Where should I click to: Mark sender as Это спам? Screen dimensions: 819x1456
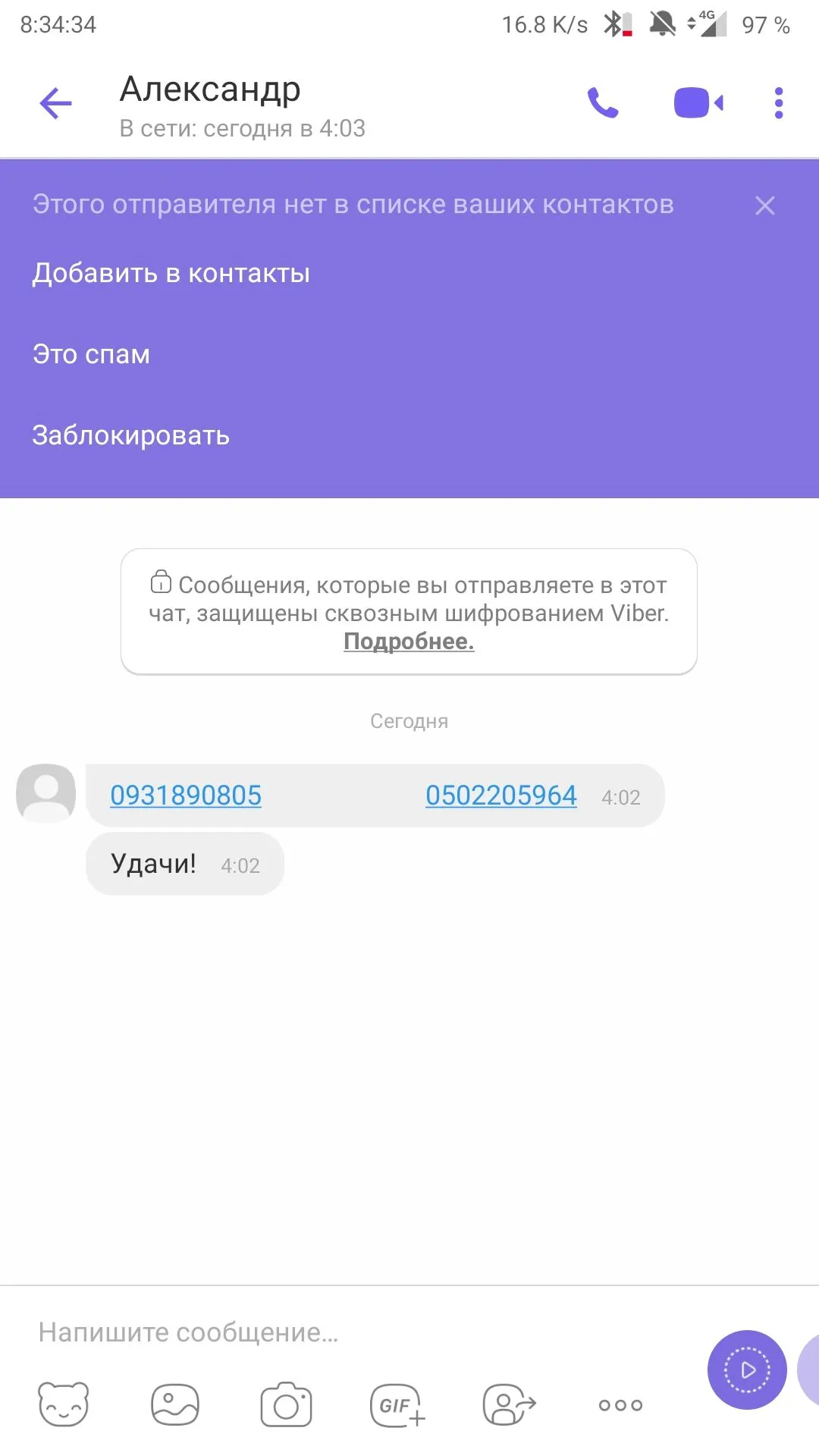(x=92, y=354)
